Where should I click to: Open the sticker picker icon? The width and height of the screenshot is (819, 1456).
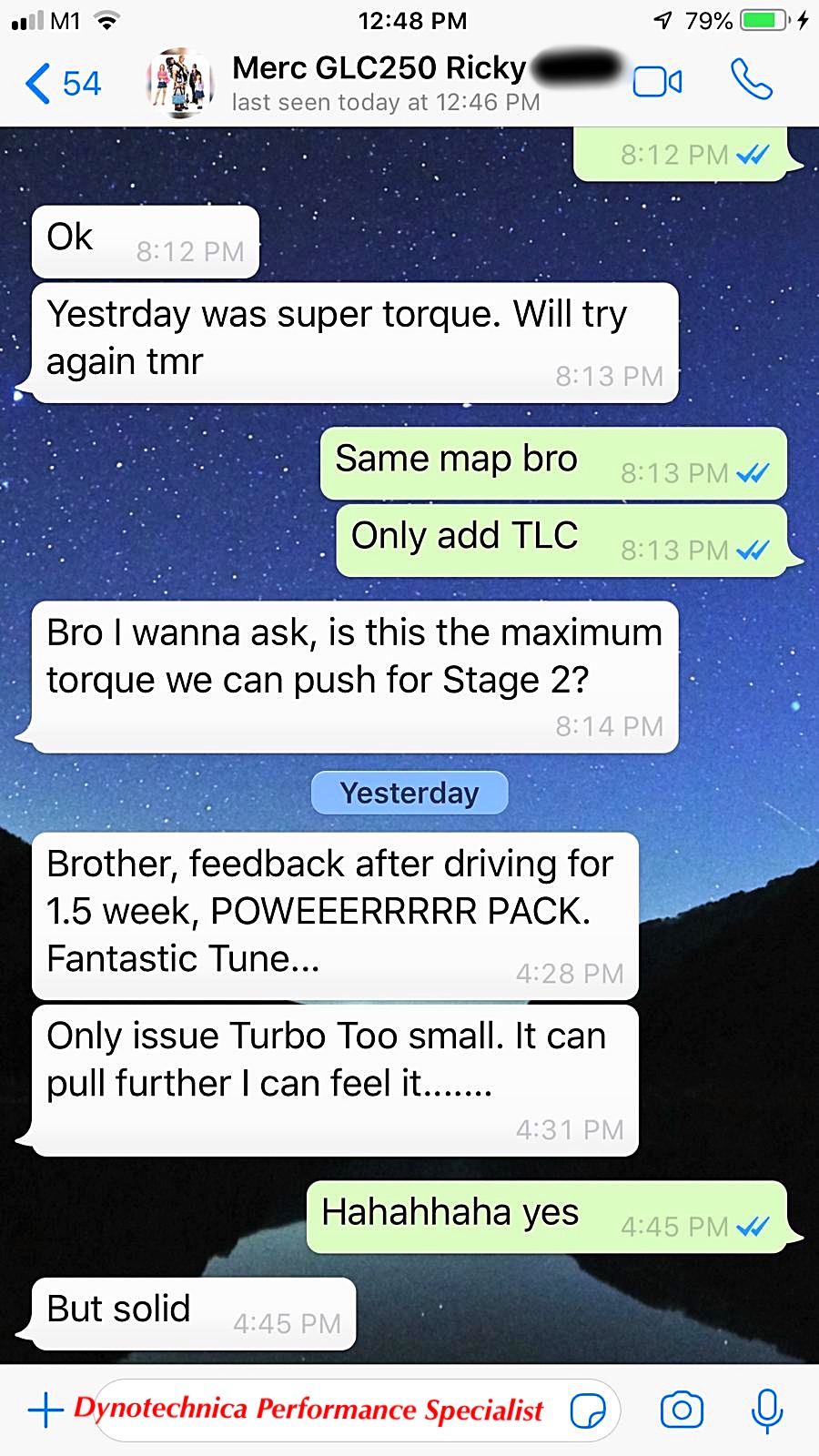(x=588, y=1410)
